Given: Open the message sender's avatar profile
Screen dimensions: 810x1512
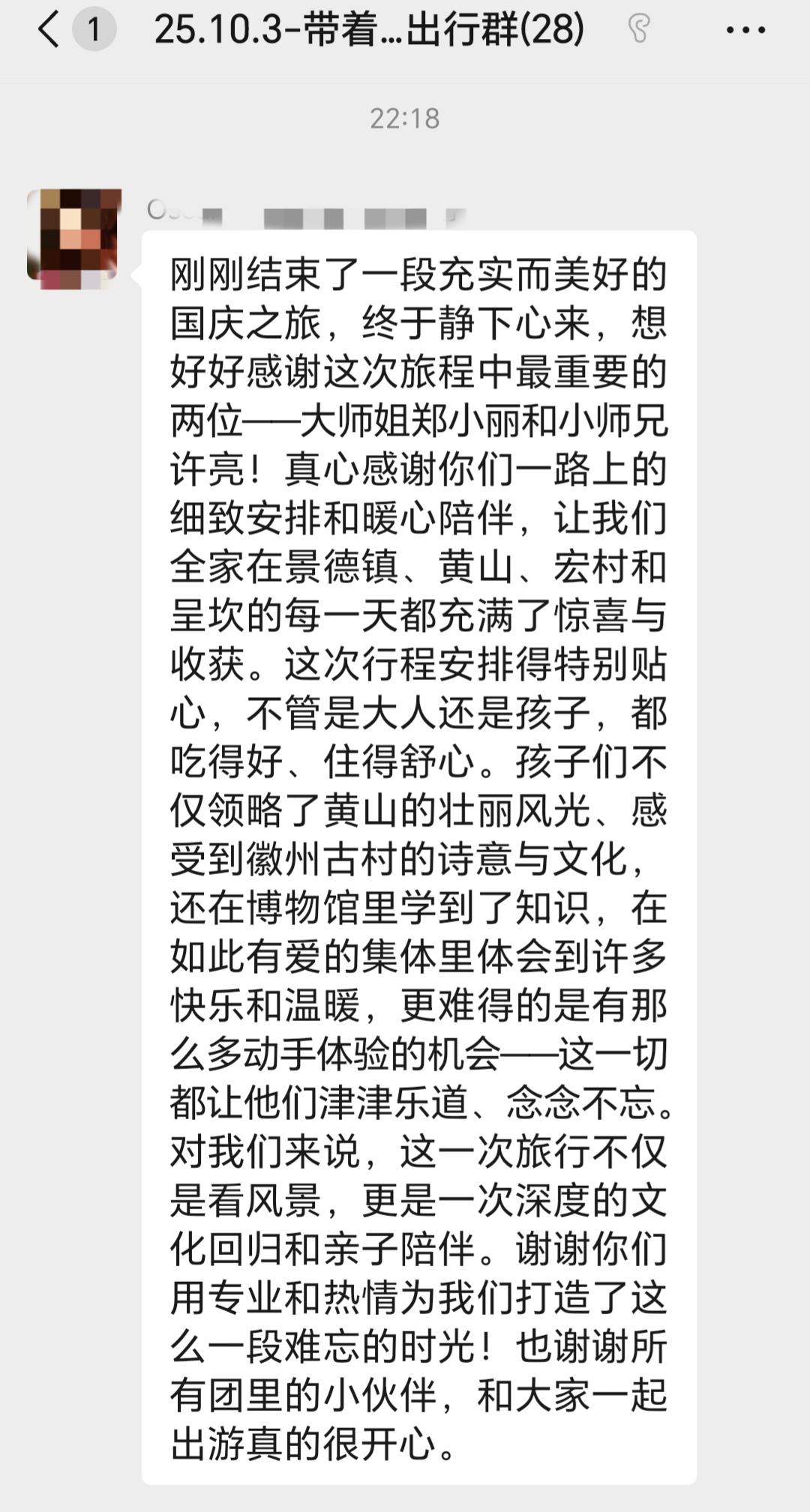Looking at the screenshot, I should [x=73, y=238].
